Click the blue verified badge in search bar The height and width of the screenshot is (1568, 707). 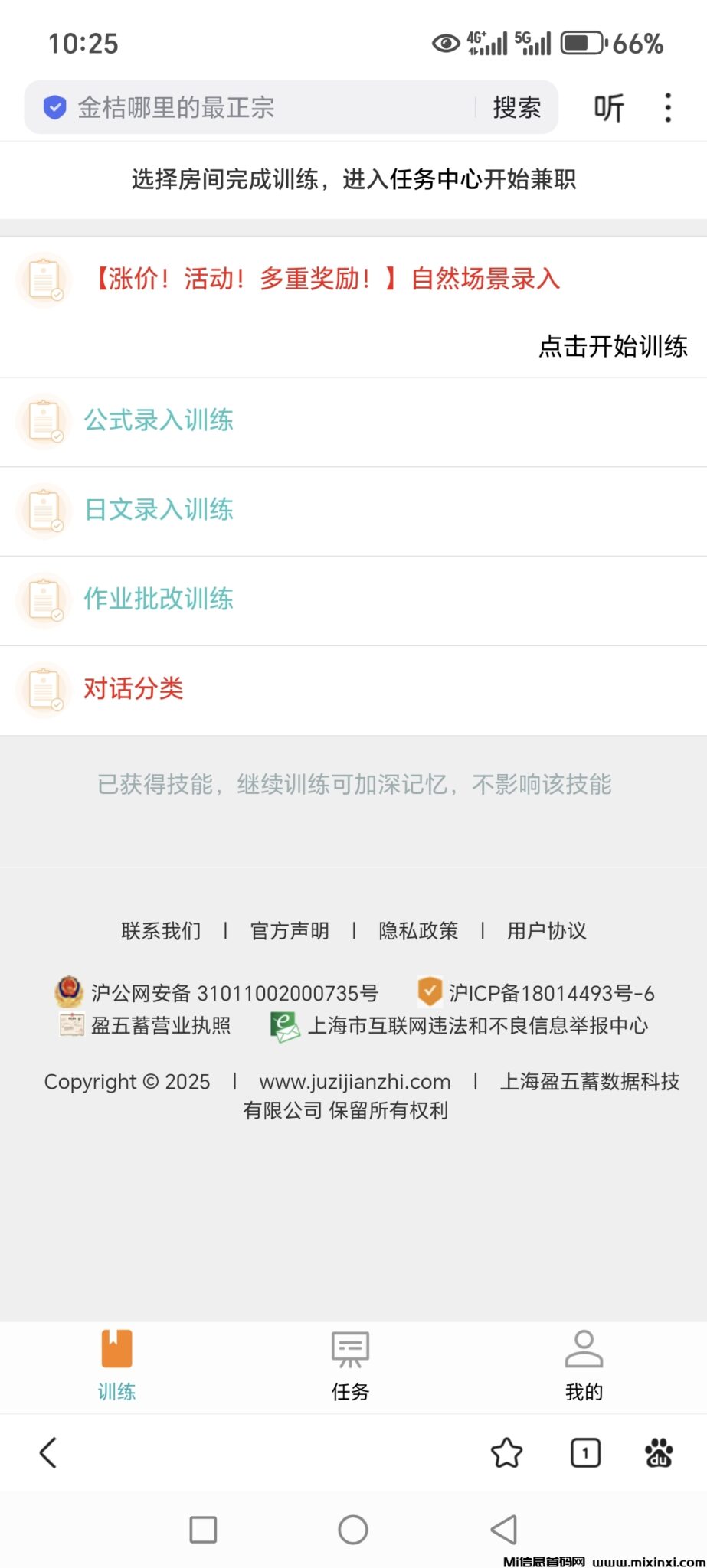coord(54,107)
